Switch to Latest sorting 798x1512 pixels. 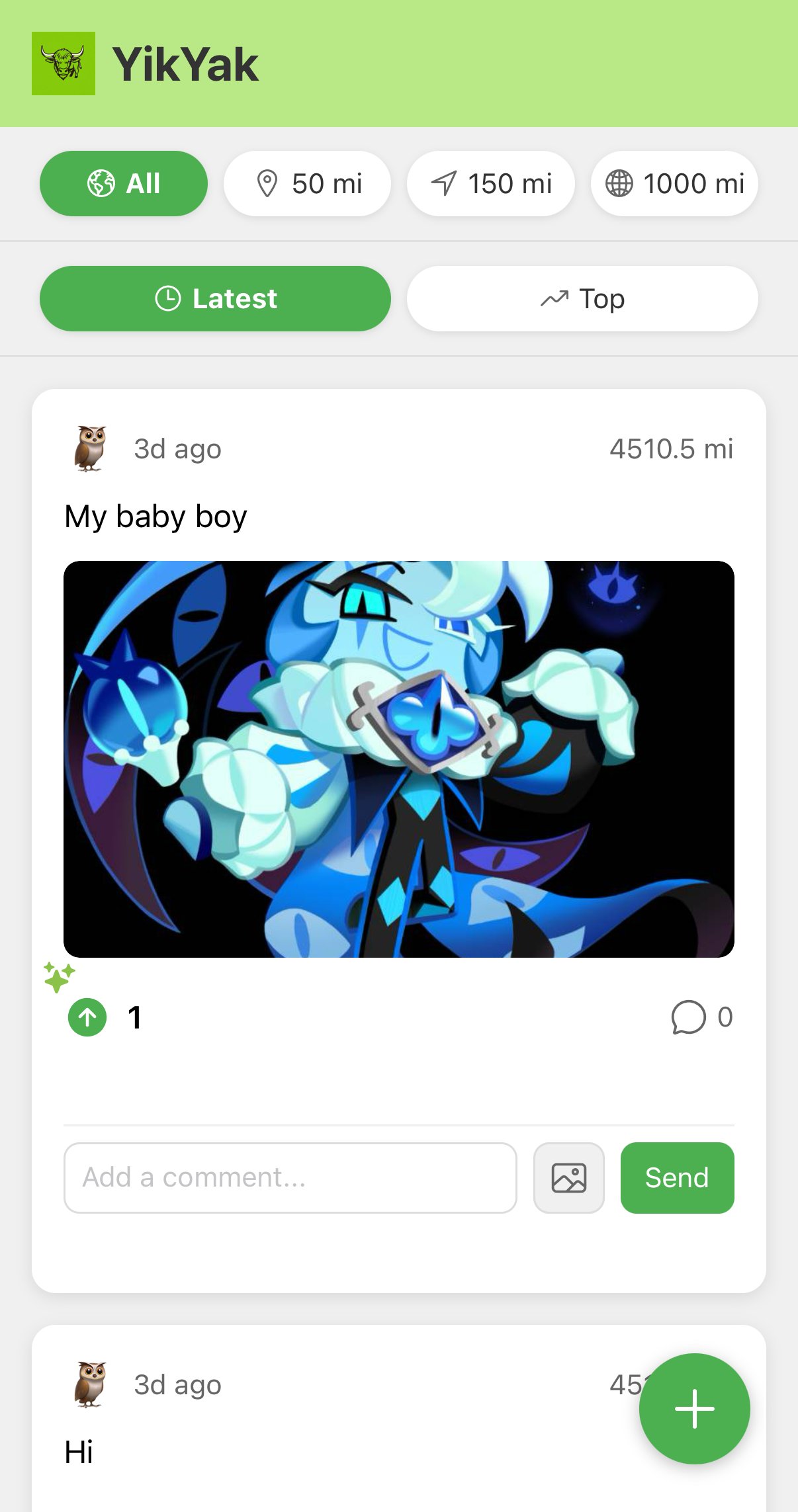(215, 298)
